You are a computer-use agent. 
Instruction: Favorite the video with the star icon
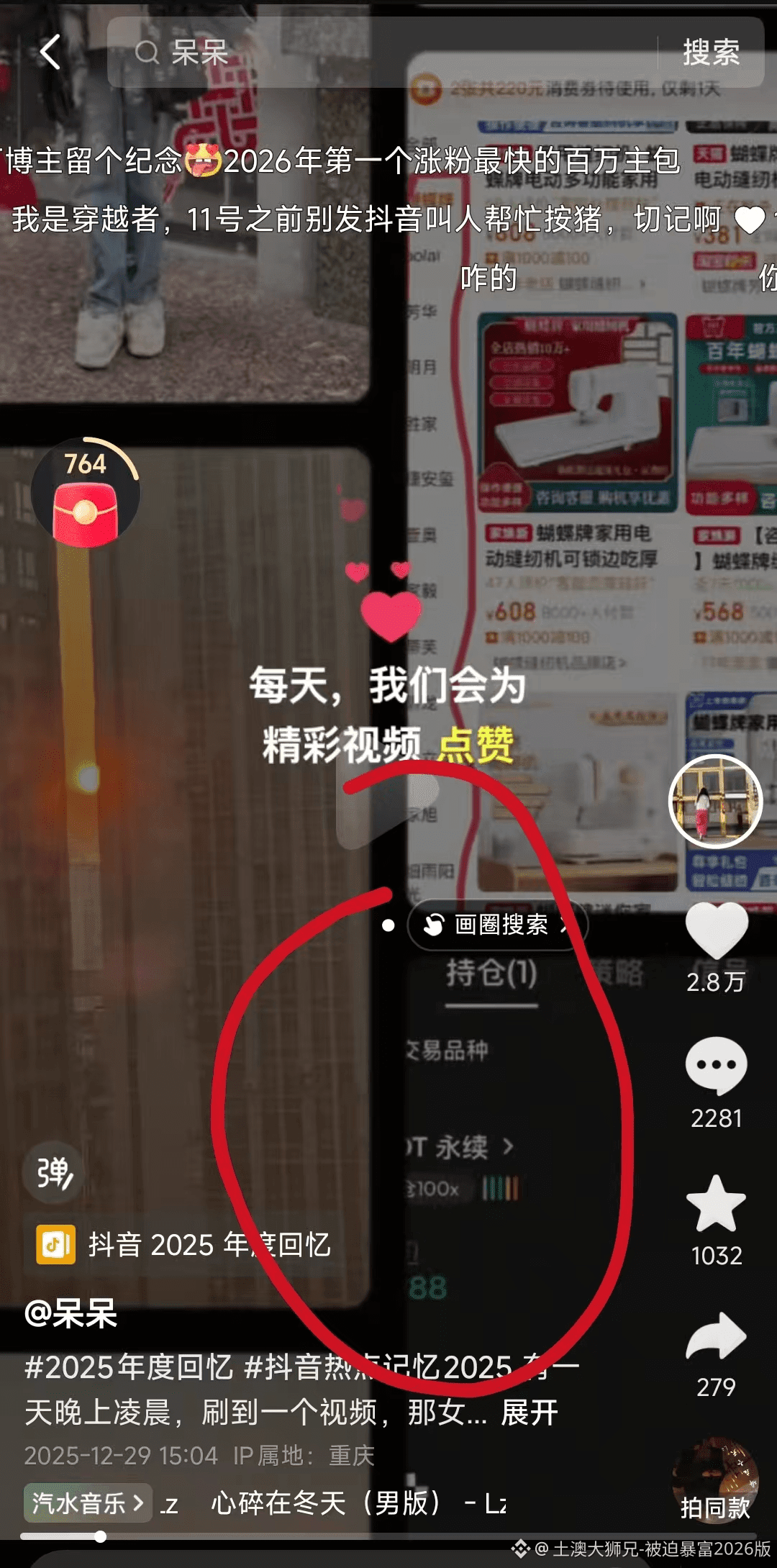[716, 1205]
